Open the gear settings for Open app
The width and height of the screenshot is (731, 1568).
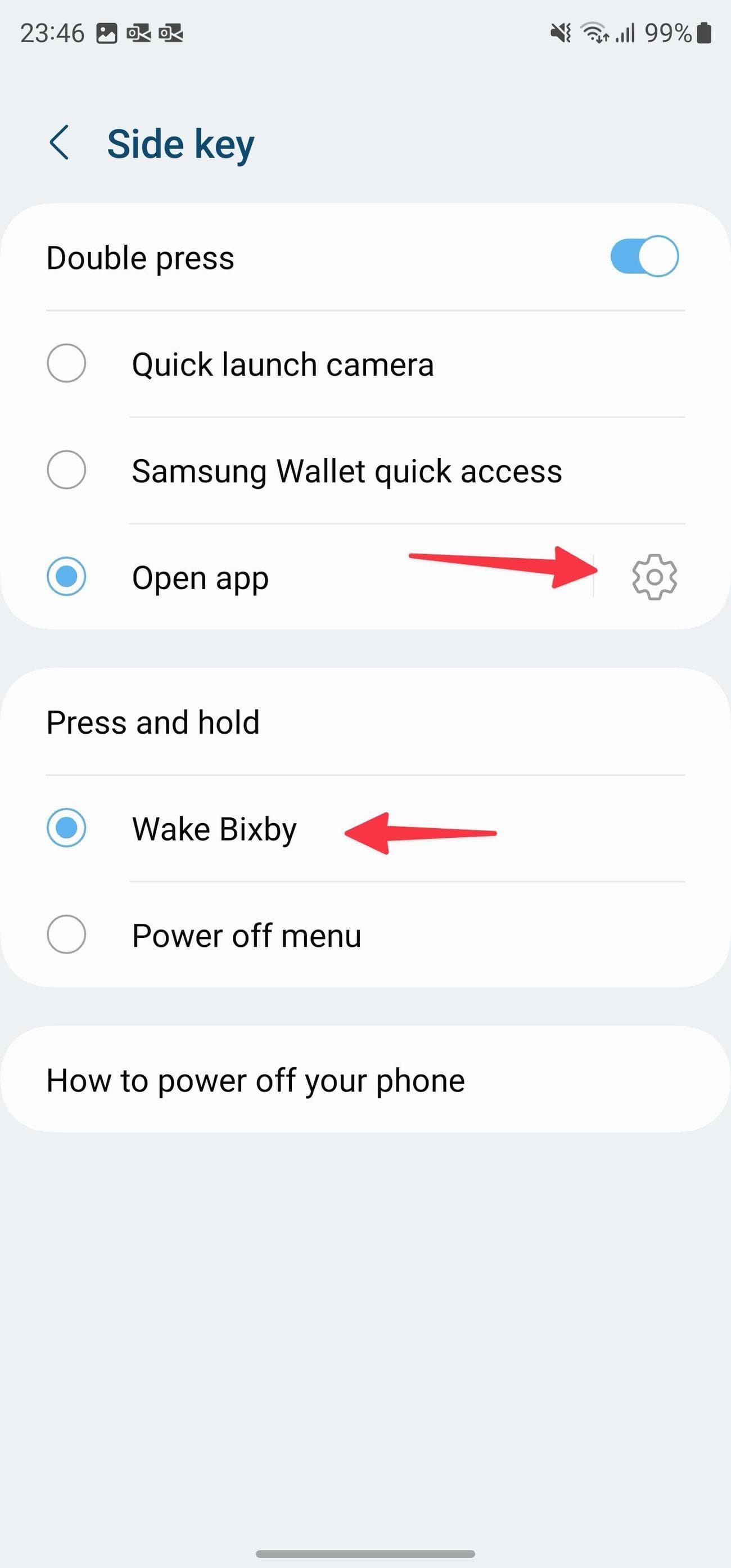(x=654, y=577)
